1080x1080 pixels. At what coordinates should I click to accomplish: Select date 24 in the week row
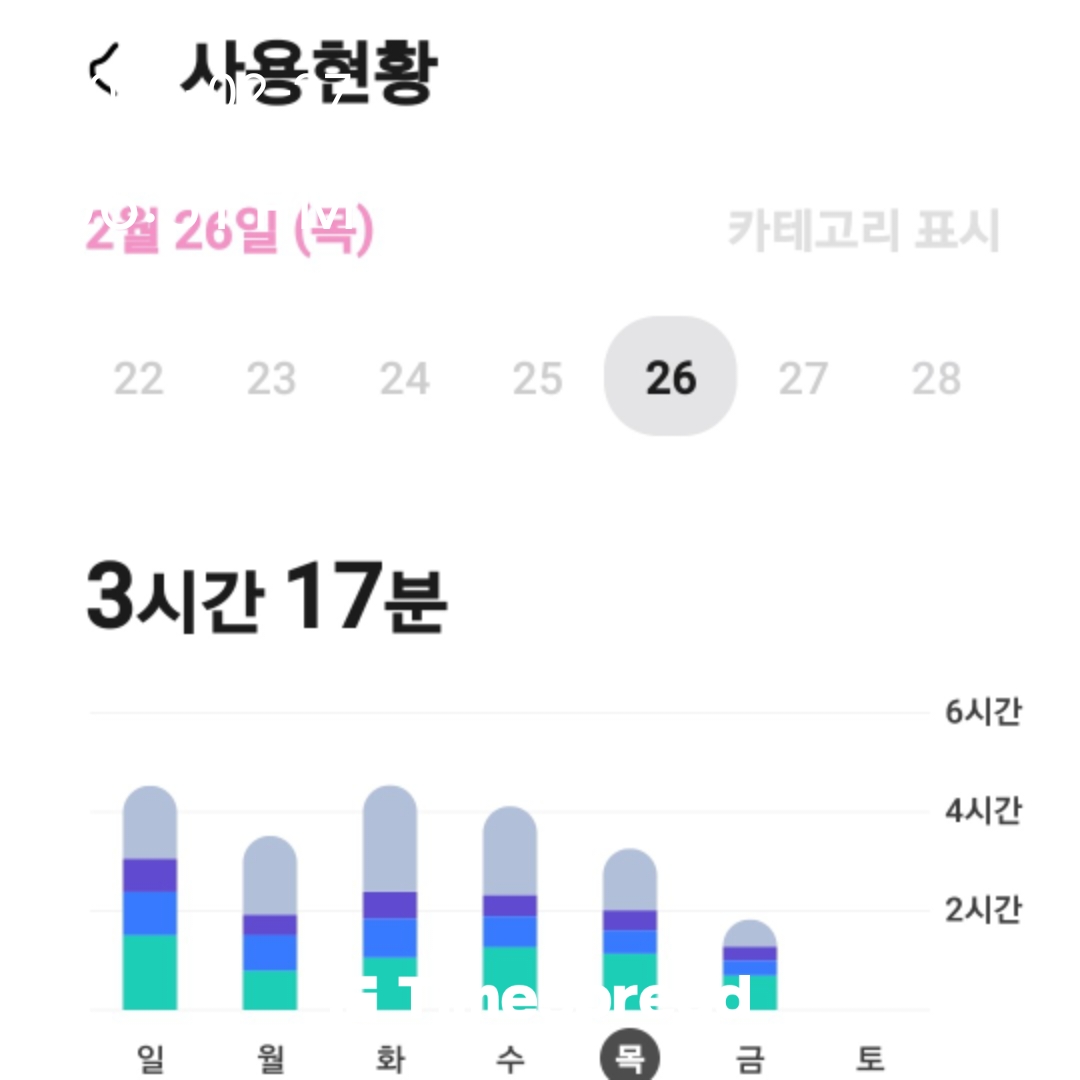404,378
